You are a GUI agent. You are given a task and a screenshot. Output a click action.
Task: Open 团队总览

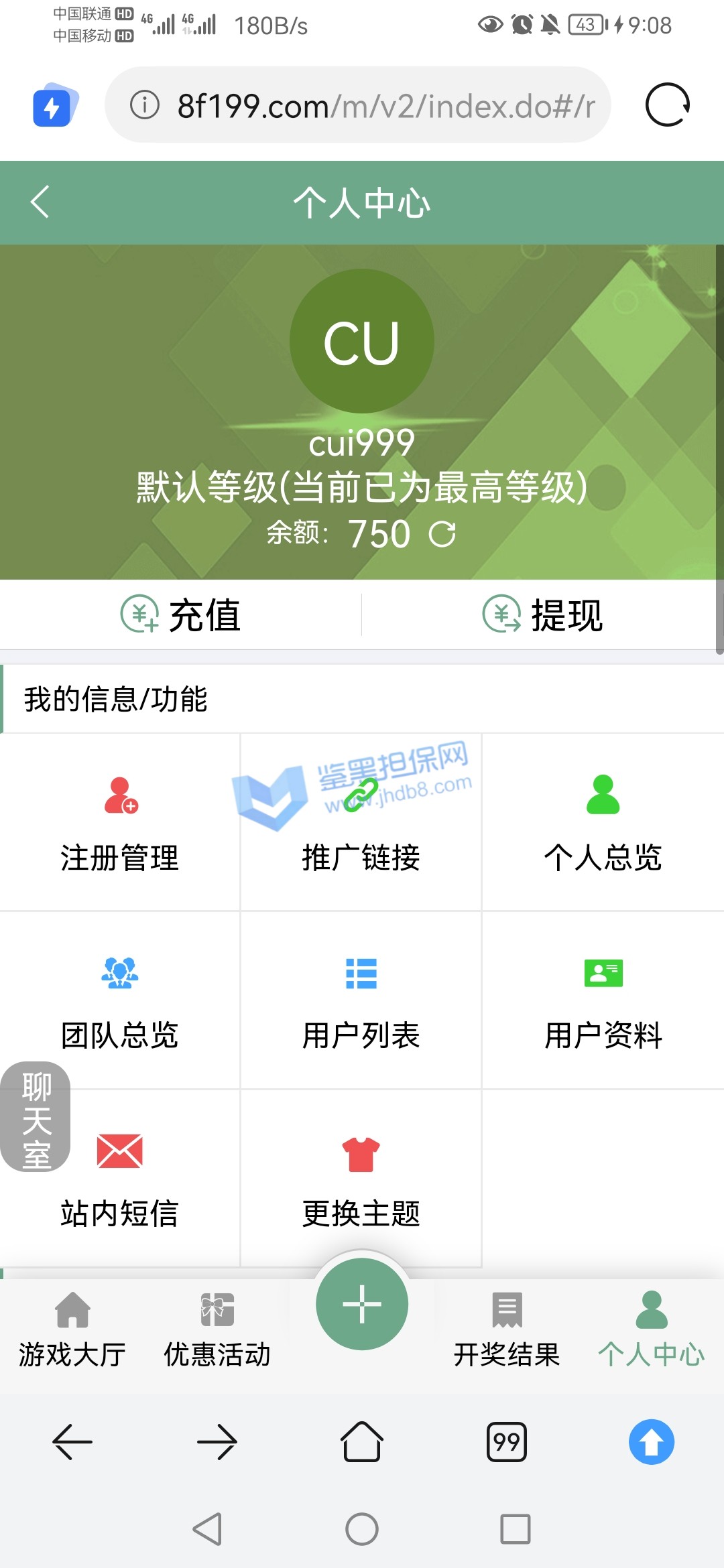click(x=120, y=1000)
